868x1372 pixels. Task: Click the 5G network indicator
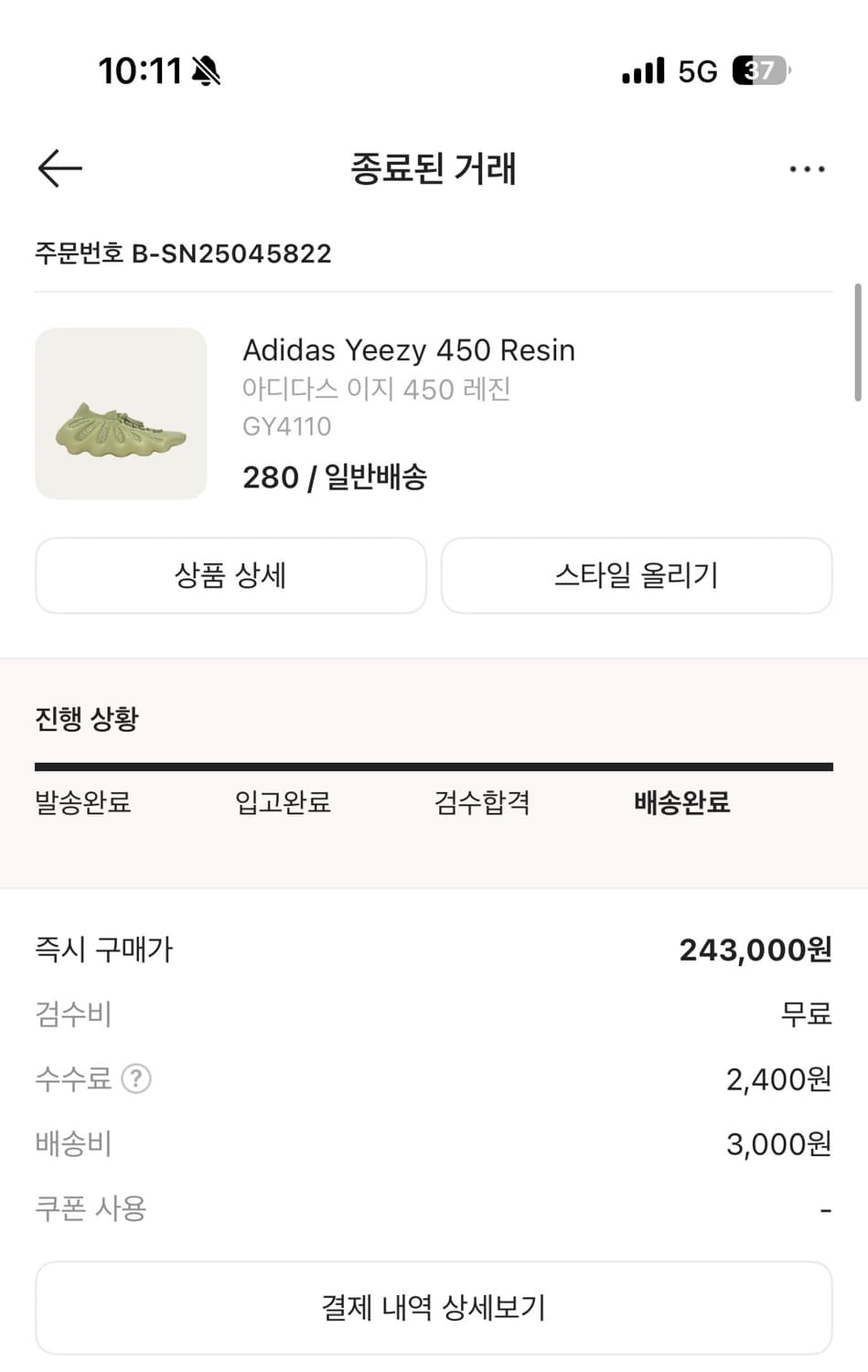(700, 70)
